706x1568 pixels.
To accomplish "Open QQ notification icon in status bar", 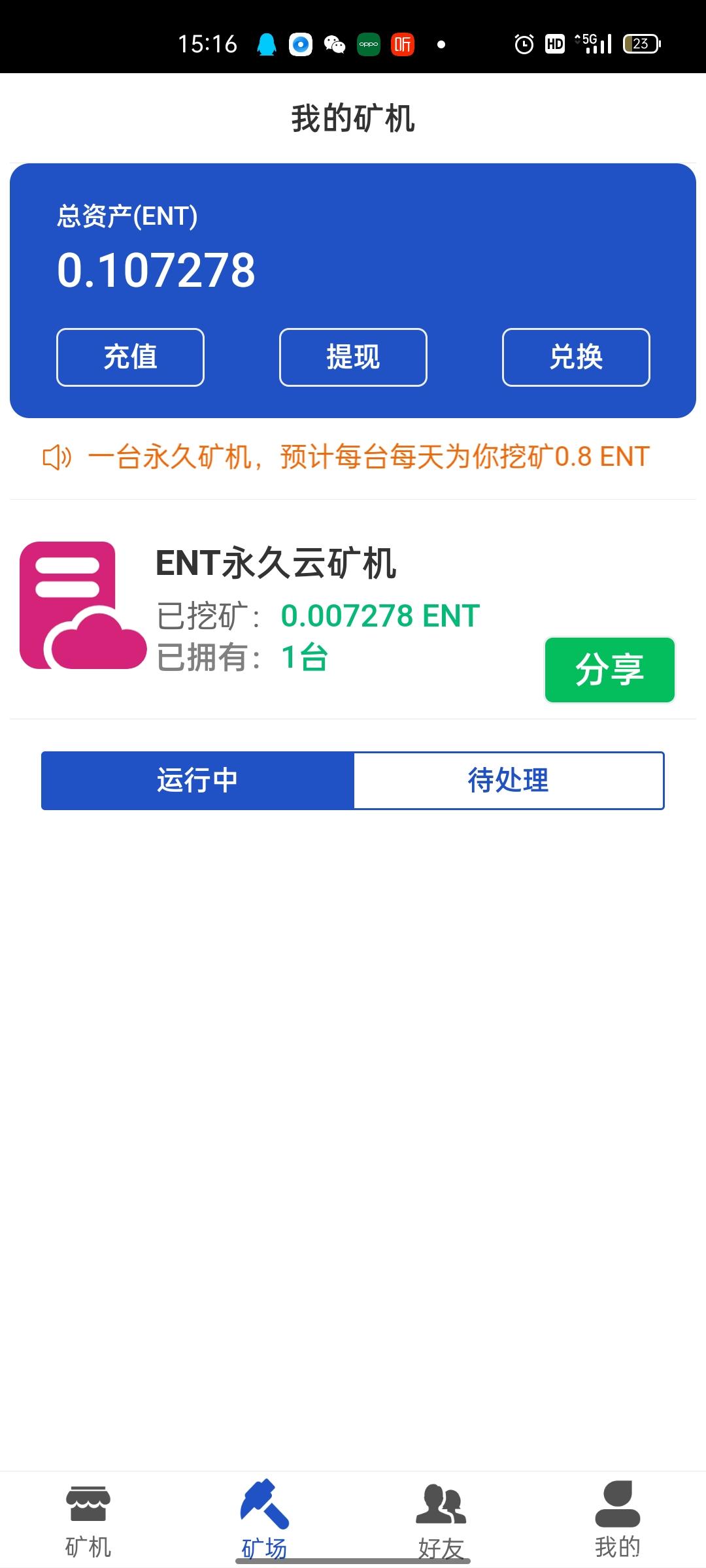I will [x=265, y=44].
